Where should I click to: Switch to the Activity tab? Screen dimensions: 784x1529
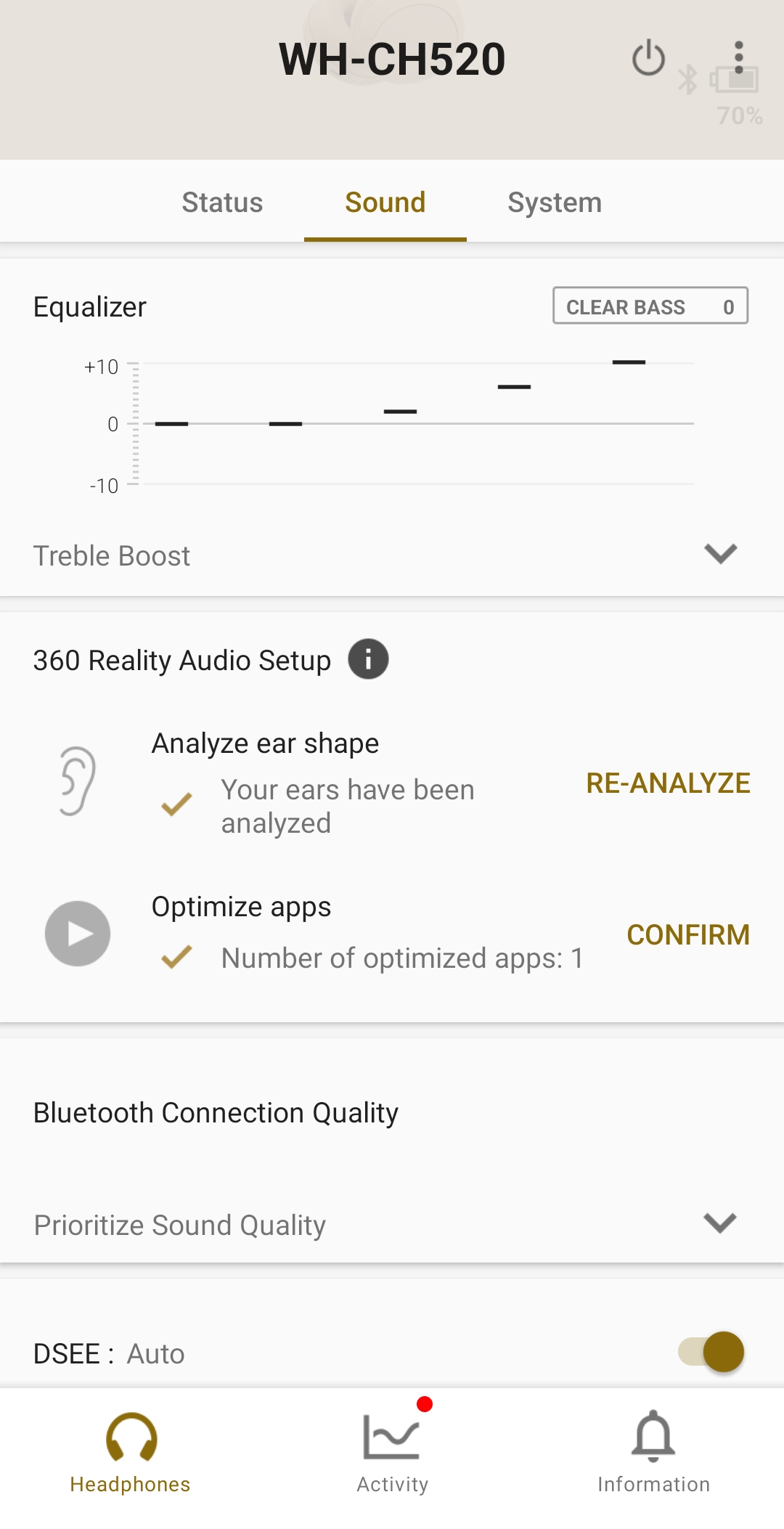392,1452
